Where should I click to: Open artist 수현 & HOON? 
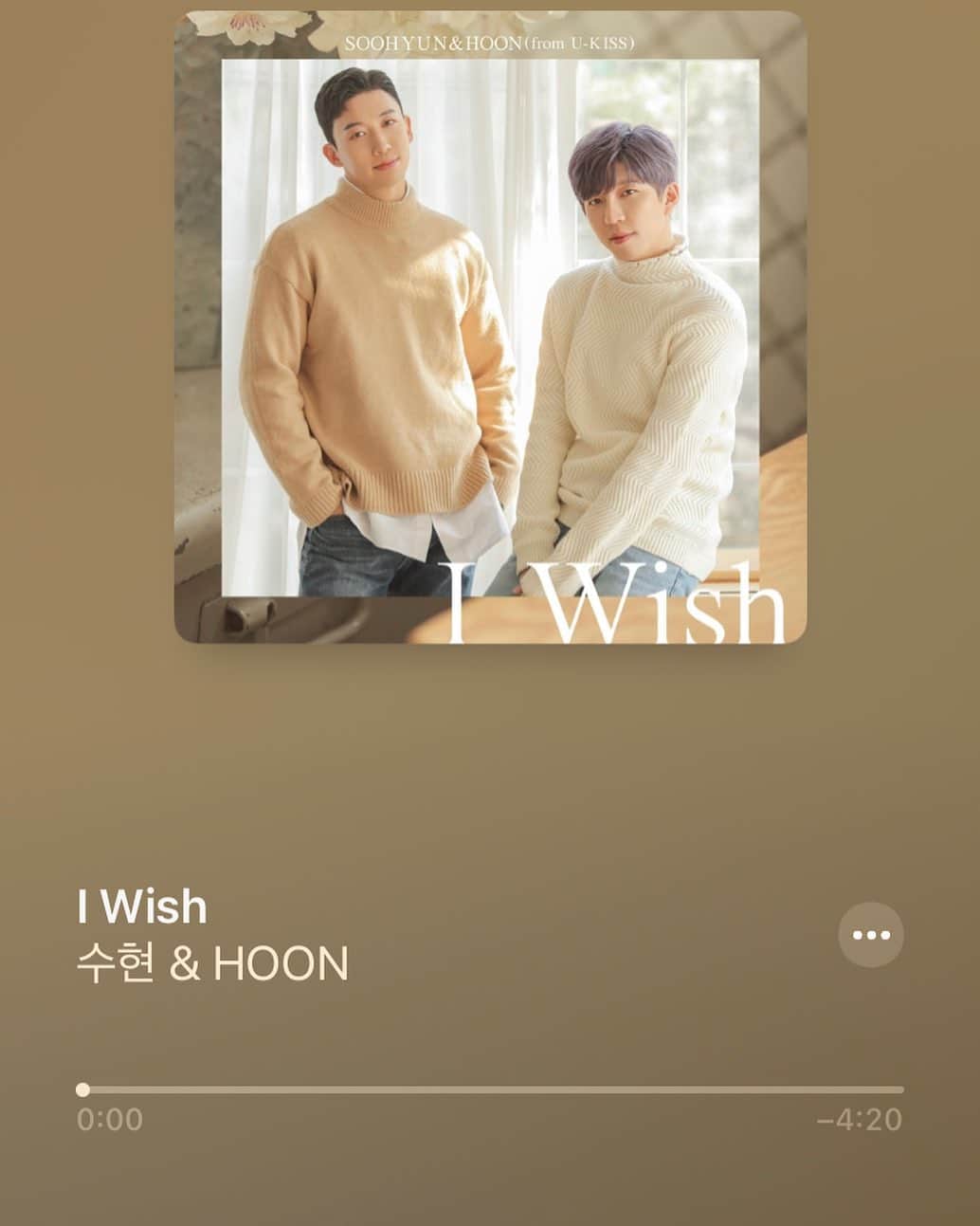click(x=212, y=963)
